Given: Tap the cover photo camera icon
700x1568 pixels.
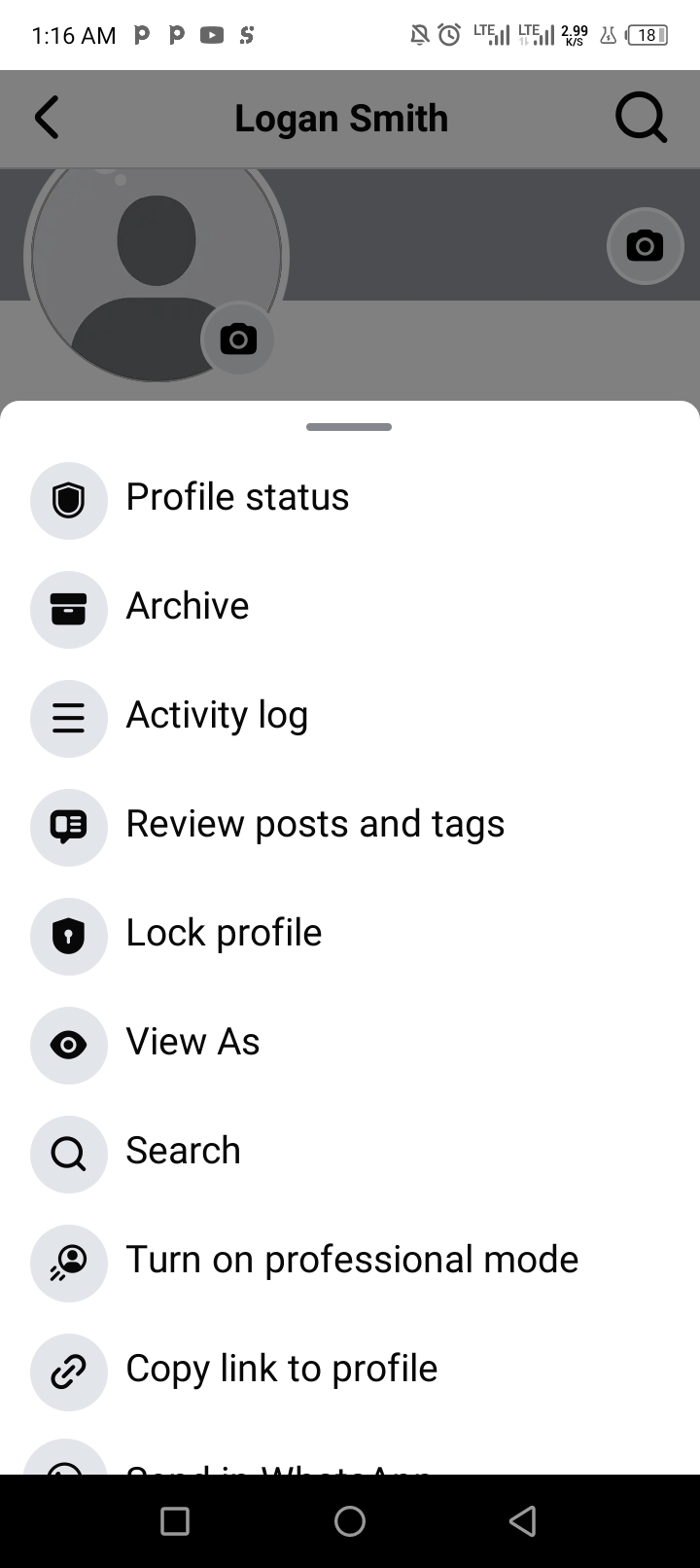Looking at the screenshot, I should 645,246.
